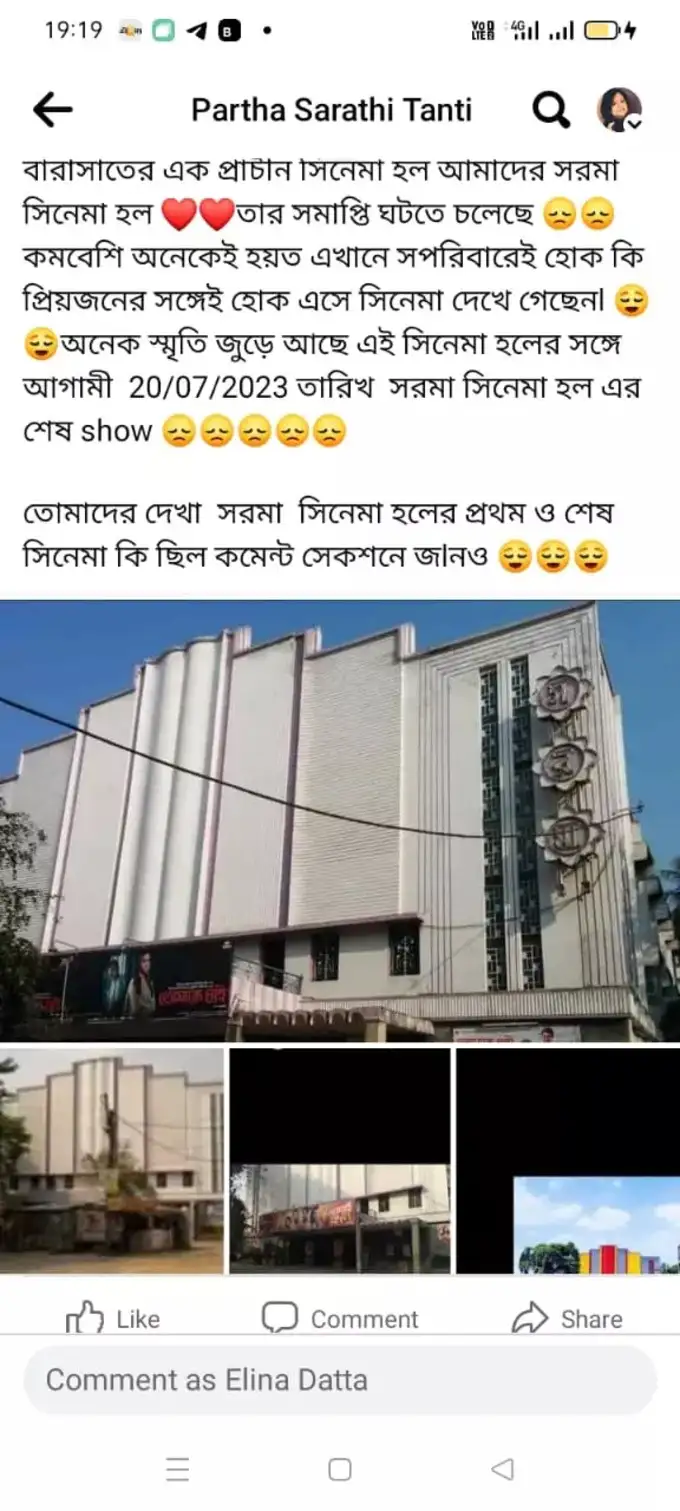Go to the system home screen
The width and height of the screenshot is (680, 1511).
(340, 1469)
